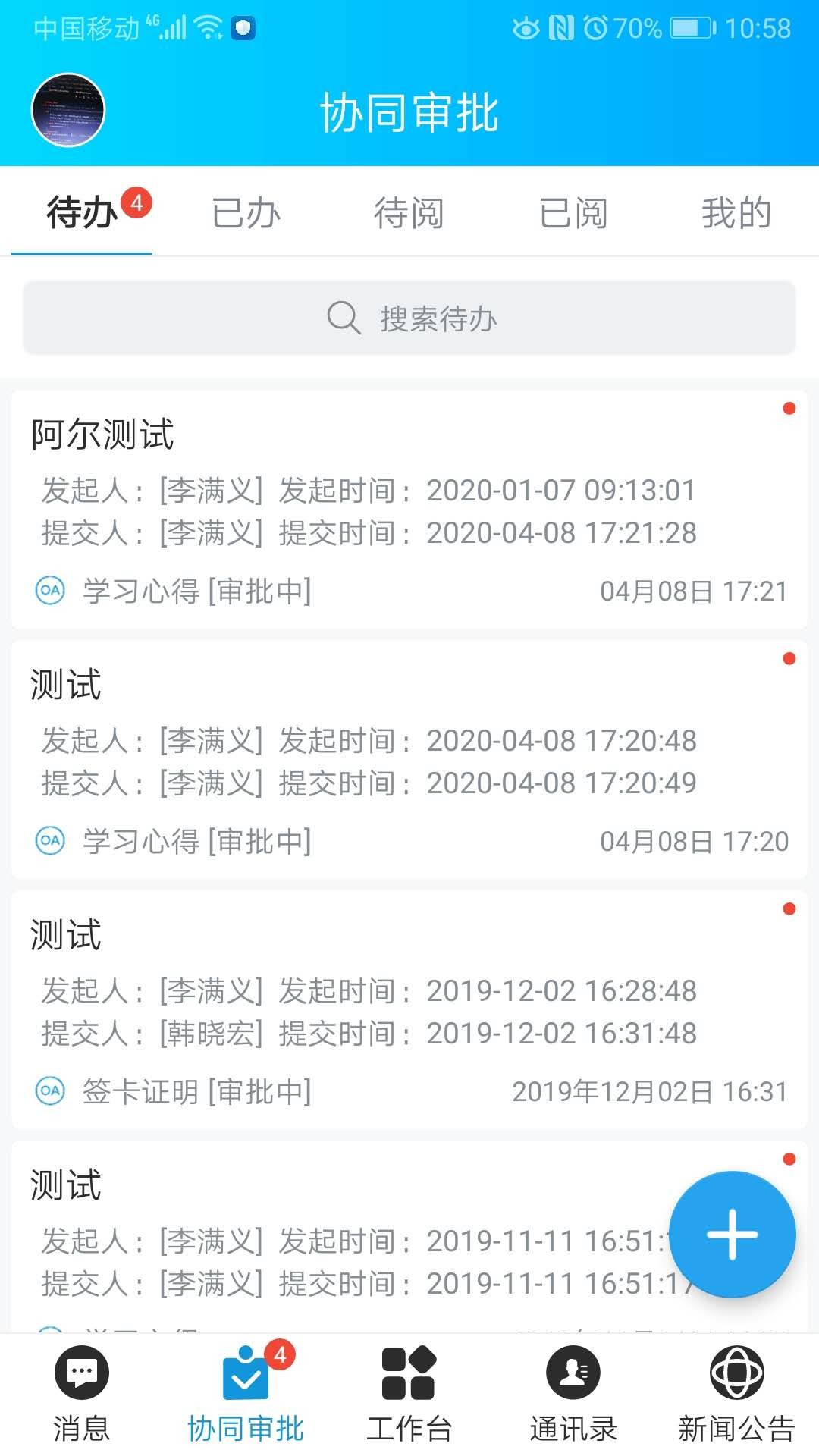The image size is (819, 1456).
Task: Open the 阿尔测试 approval card
Action: pyautogui.click(x=409, y=510)
